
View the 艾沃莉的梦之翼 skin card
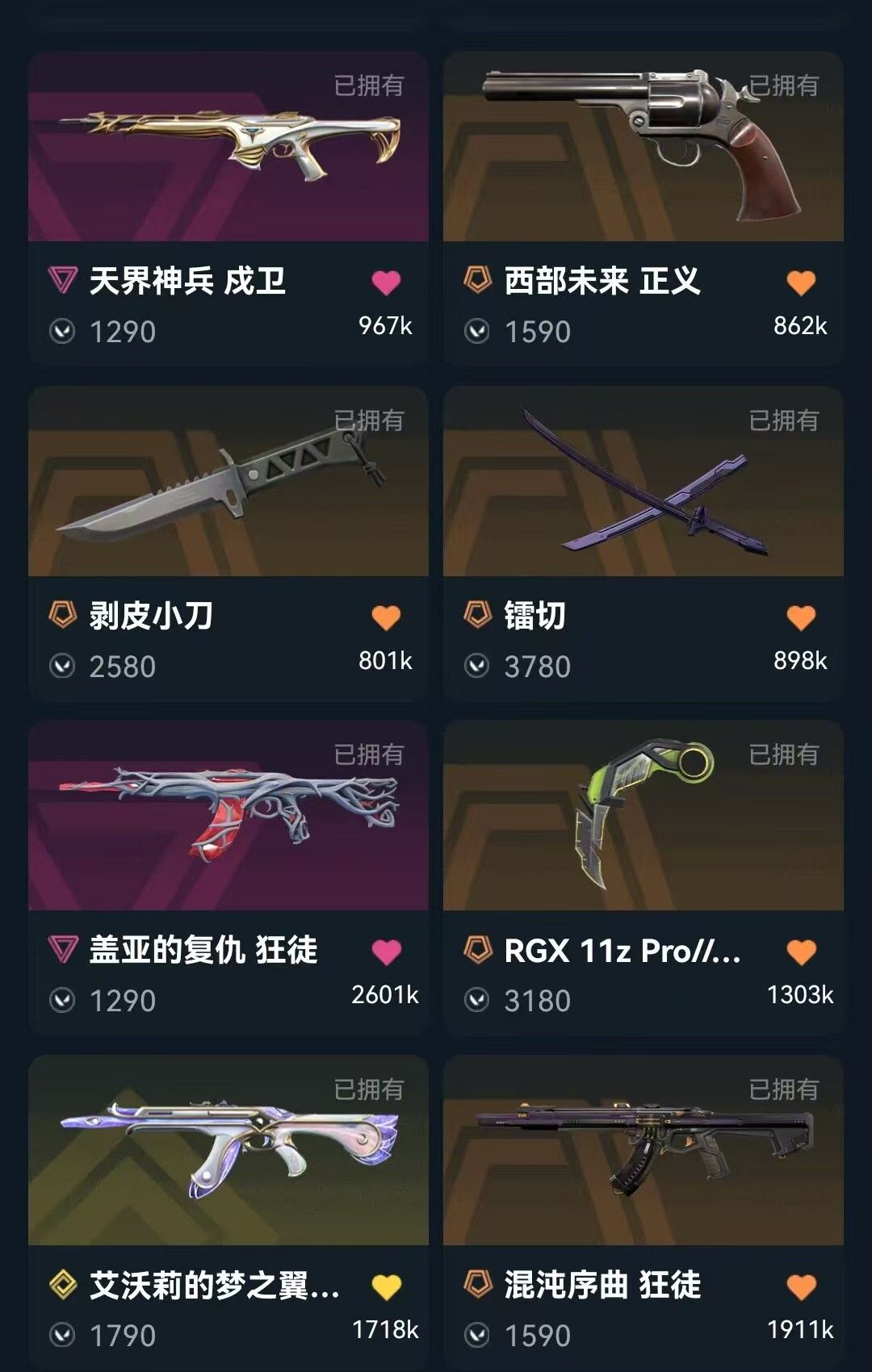pyautogui.click(x=228, y=1151)
